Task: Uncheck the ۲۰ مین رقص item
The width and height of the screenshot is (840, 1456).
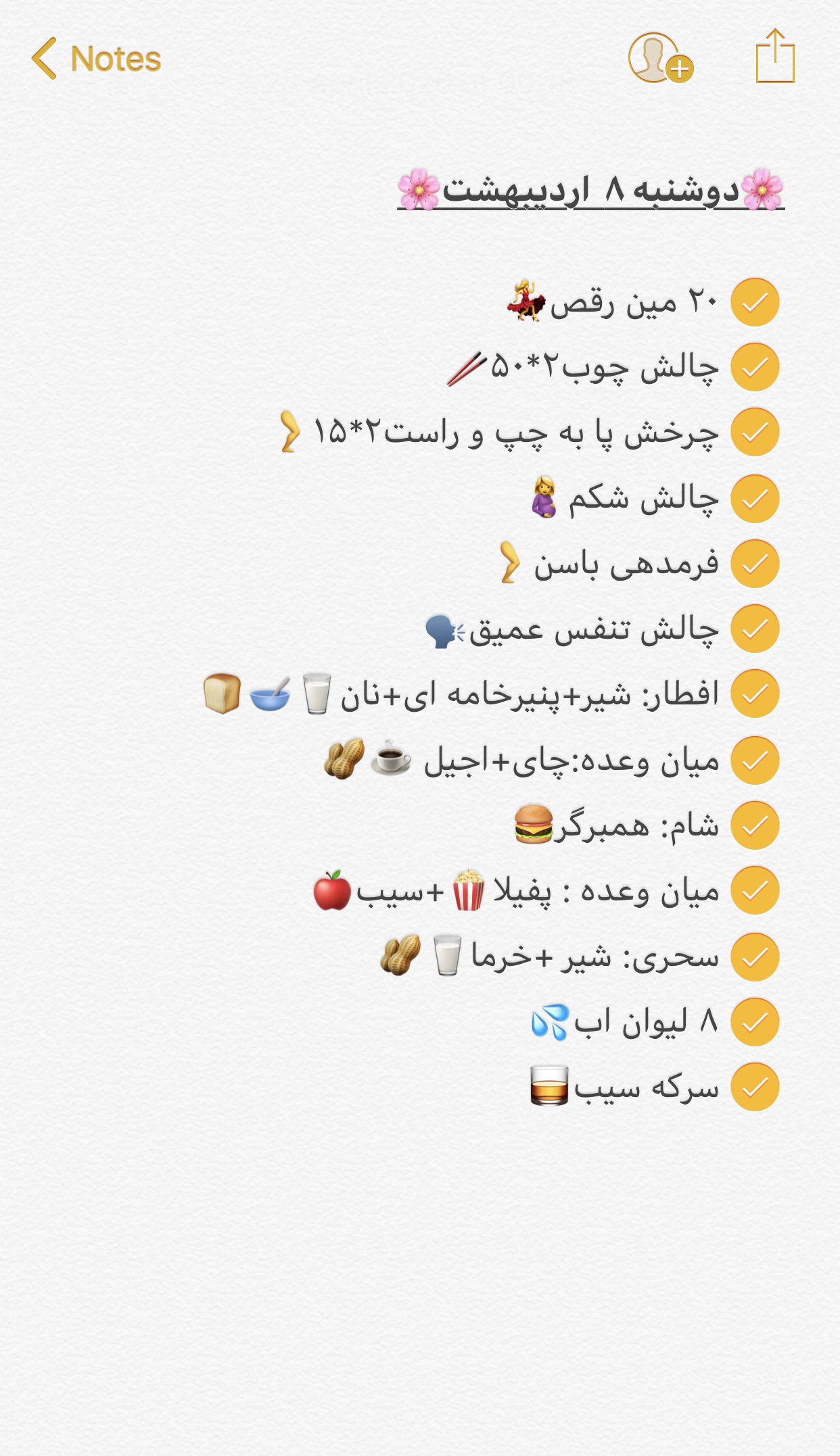Action: pyautogui.click(x=755, y=302)
